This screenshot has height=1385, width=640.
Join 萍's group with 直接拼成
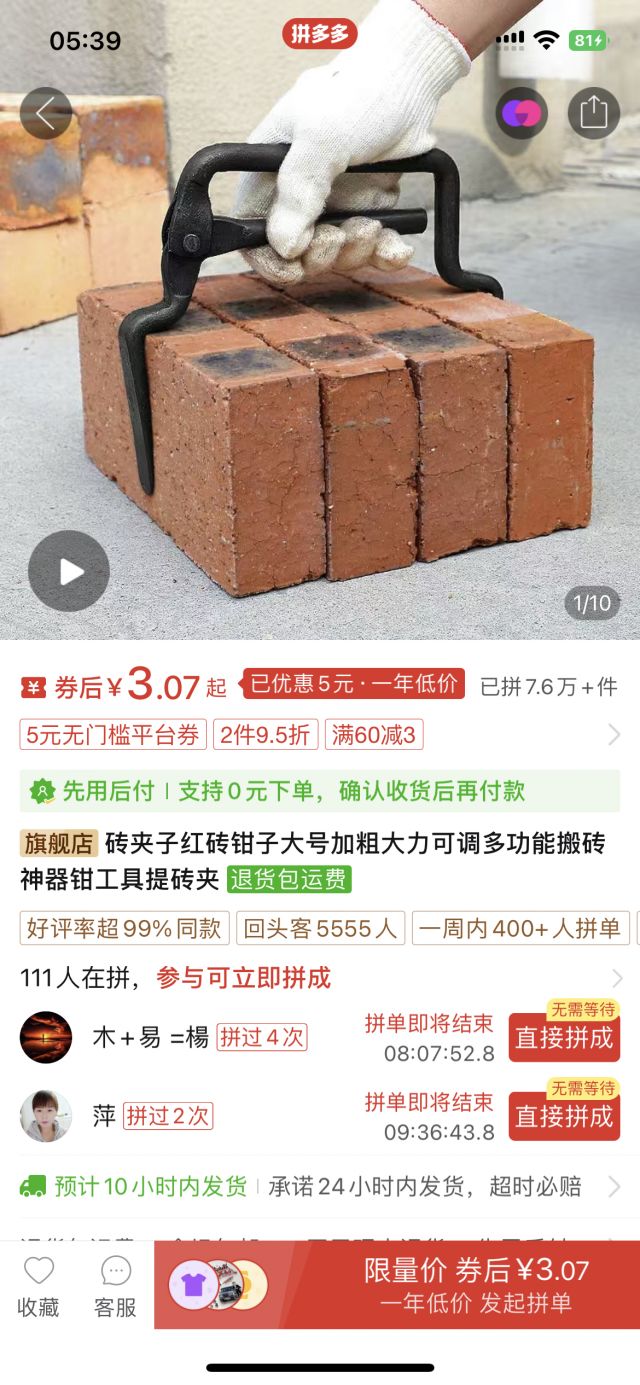click(x=564, y=1116)
